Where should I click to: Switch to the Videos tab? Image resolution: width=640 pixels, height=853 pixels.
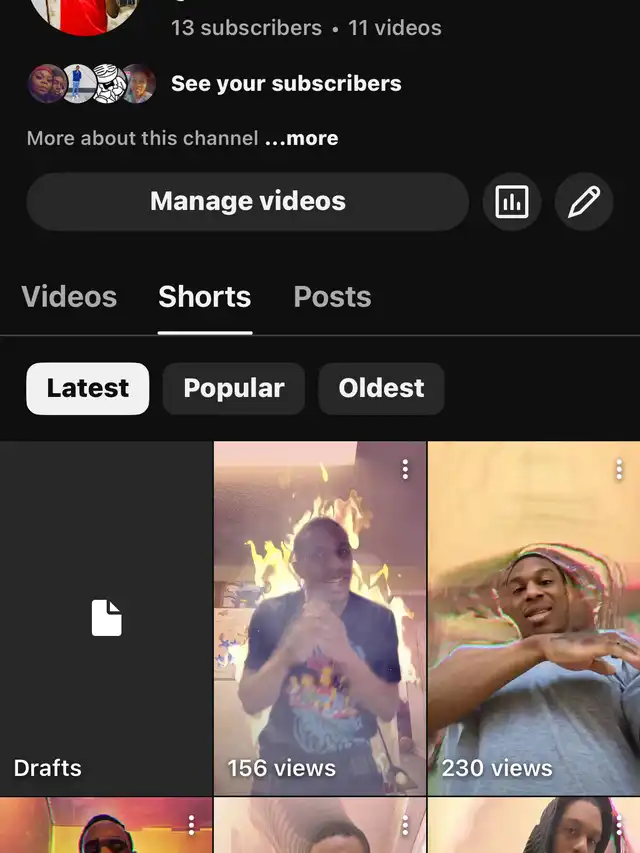(69, 297)
